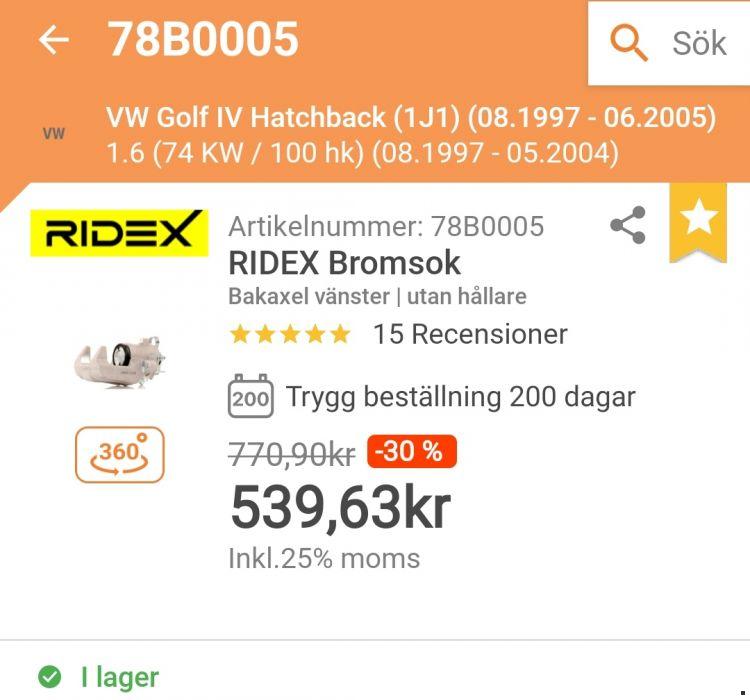Viewport: 750px width, 700px height.
Task: Add product to favorites with star
Action: (698, 218)
